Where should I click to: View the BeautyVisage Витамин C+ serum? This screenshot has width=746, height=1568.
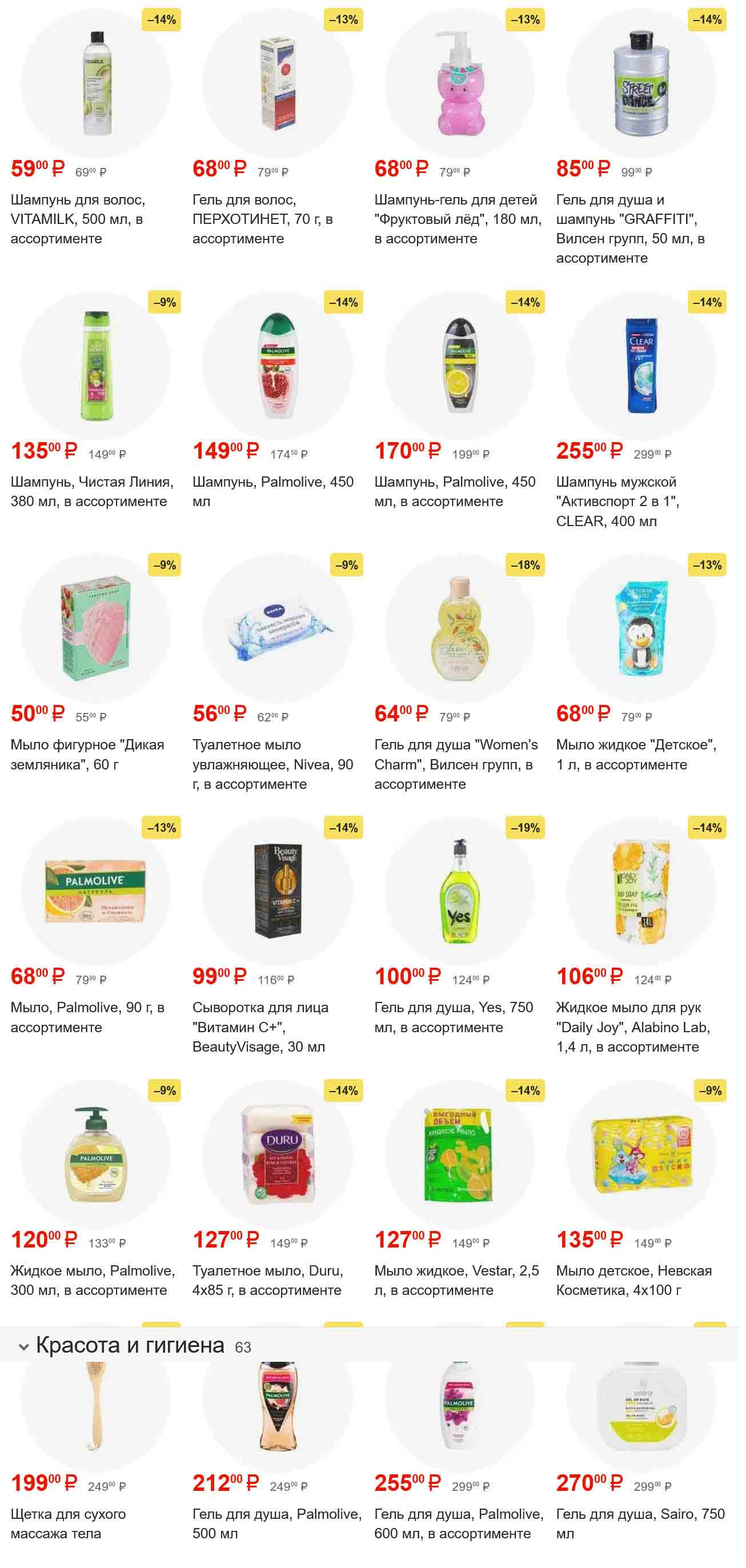(278, 892)
